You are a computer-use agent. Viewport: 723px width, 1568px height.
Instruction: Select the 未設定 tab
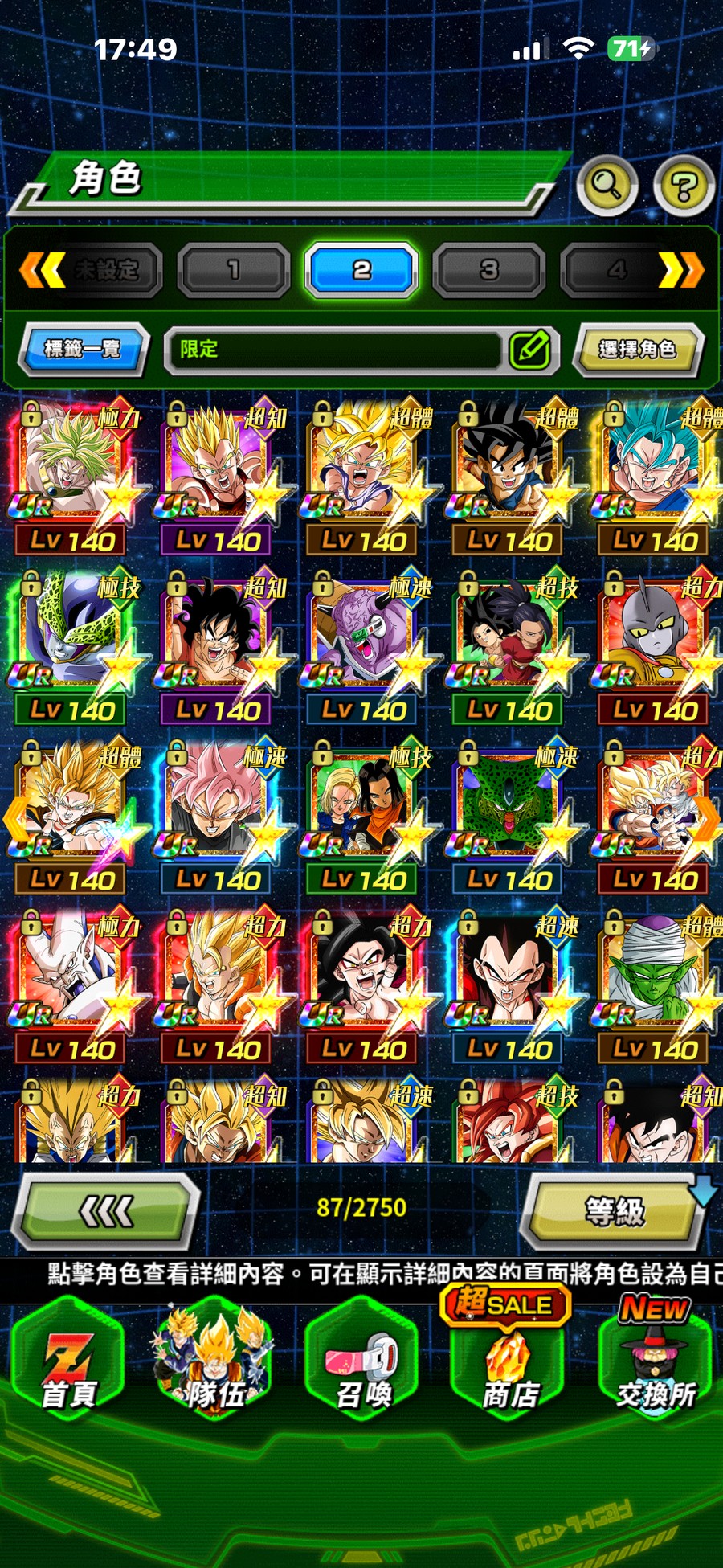tap(106, 270)
